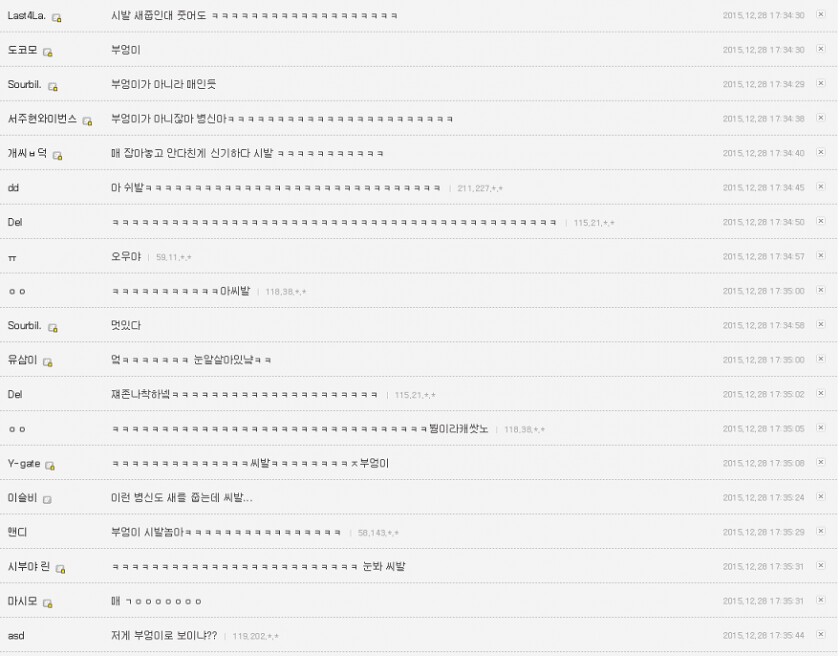Screen dimensions: 840x656
Task: Open 시부야 린's user page
Action: pyautogui.click(x=28, y=566)
